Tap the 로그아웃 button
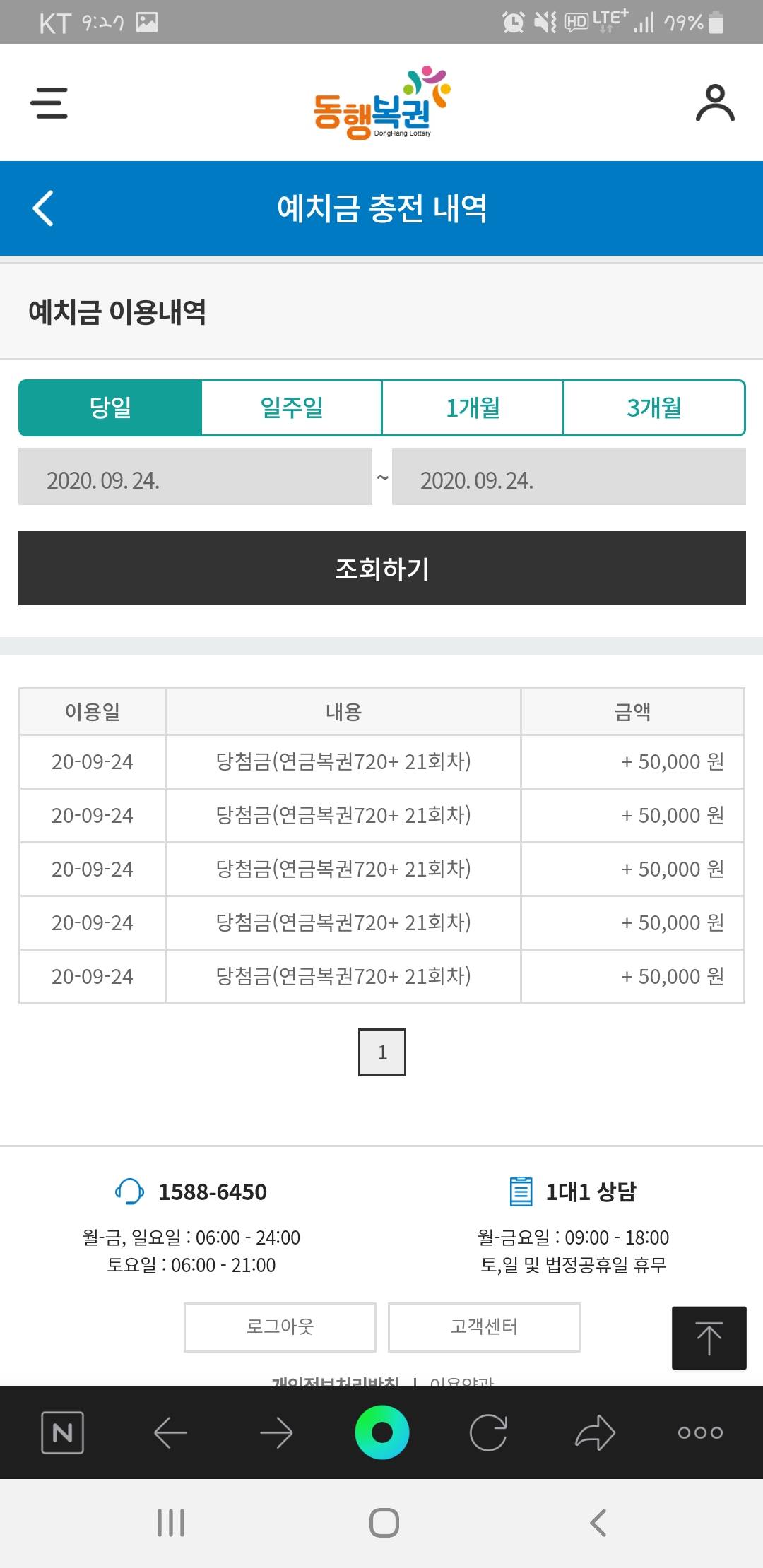763x1568 pixels. (x=280, y=1327)
